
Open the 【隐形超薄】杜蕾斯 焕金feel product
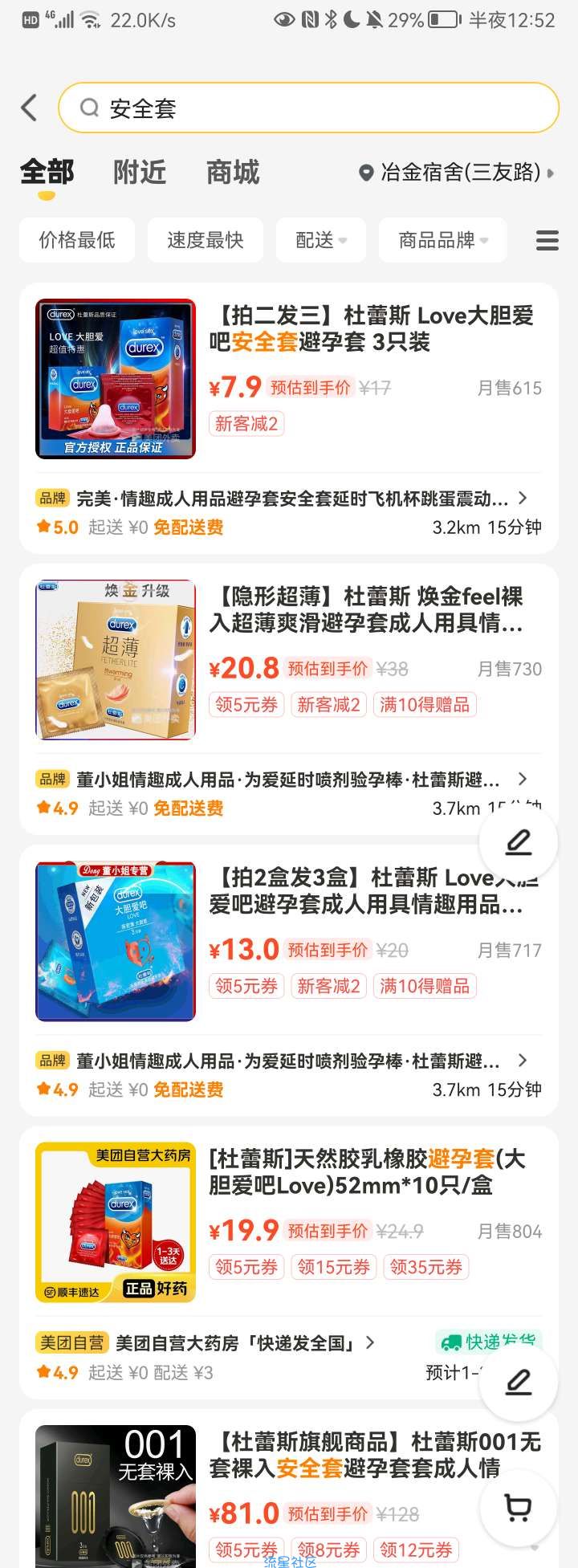point(366,609)
